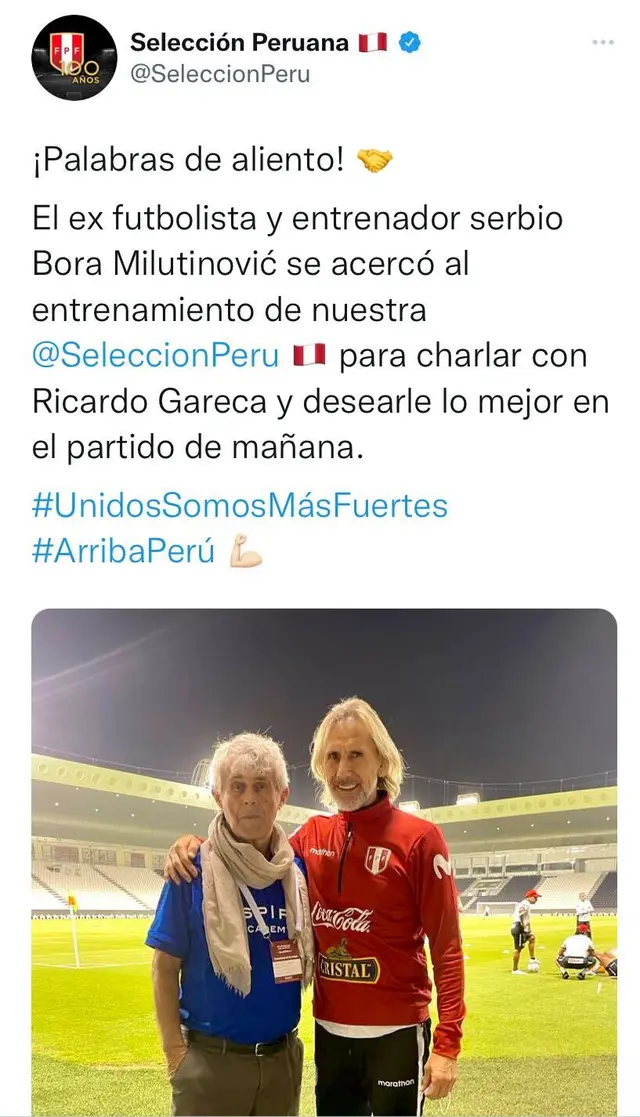This screenshot has height=1117, width=640.
Task: View the attached photo full screen
Action: point(324,860)
